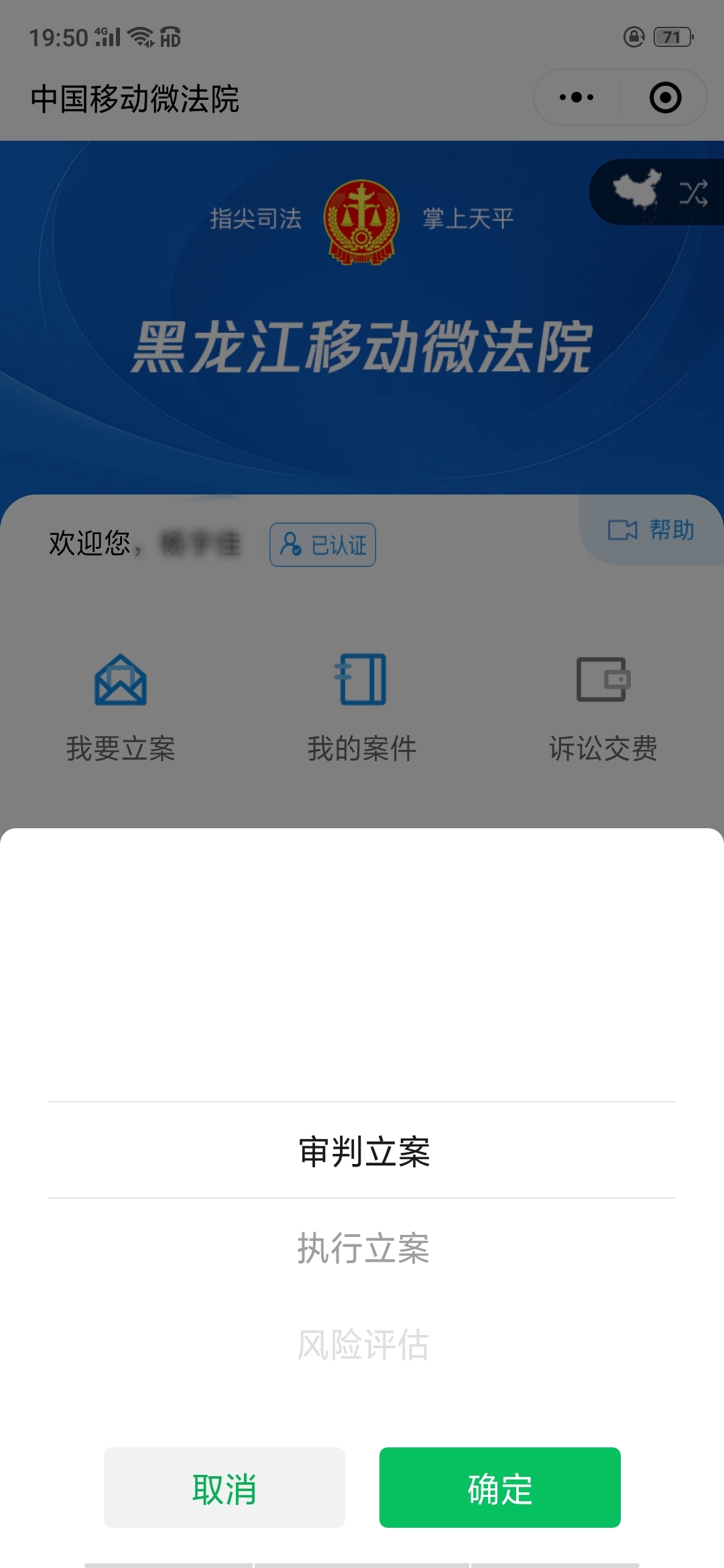Close the mini program via circle icon

pyautogui.click(x=665, y=98)
